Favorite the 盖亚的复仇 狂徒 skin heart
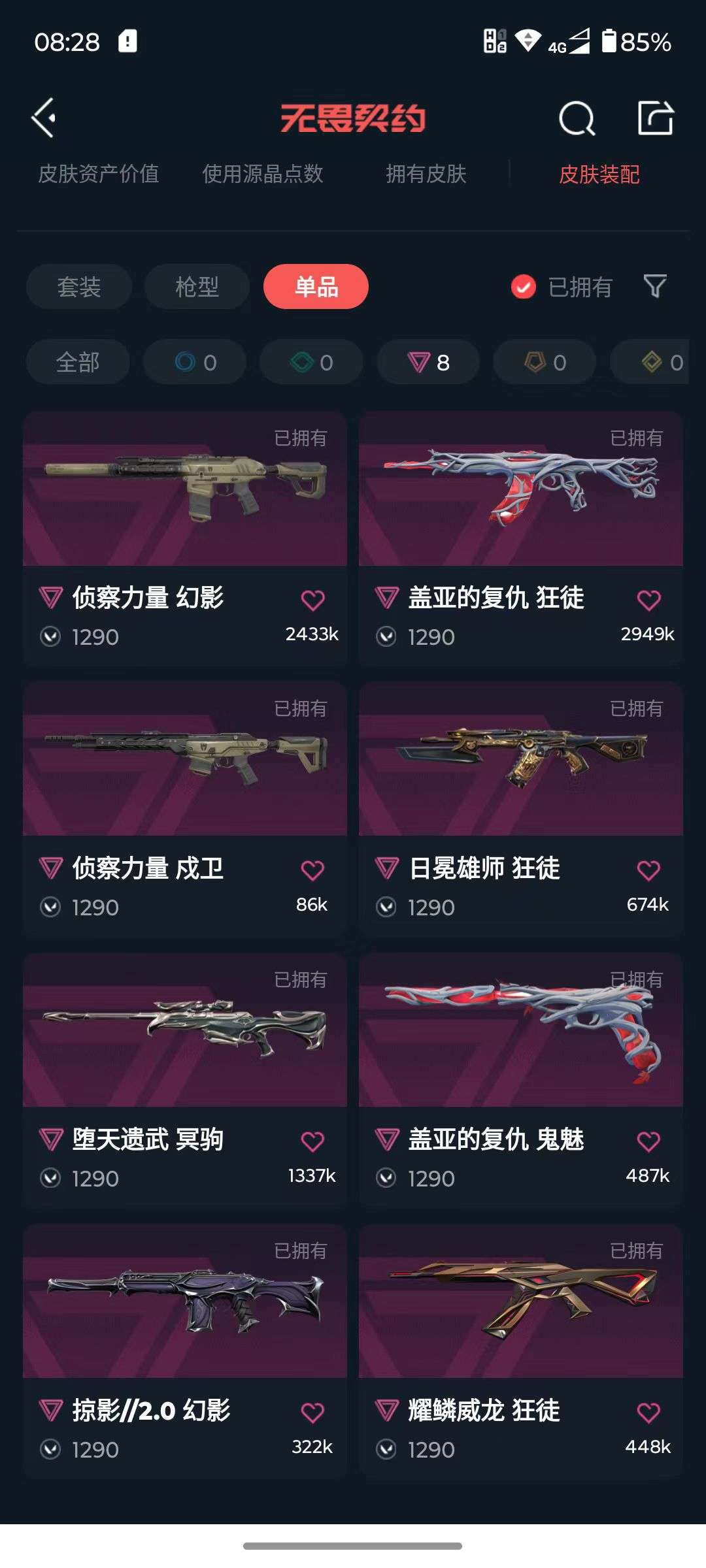The width and height of the screenshot is (706, 1568). [649, 599]
